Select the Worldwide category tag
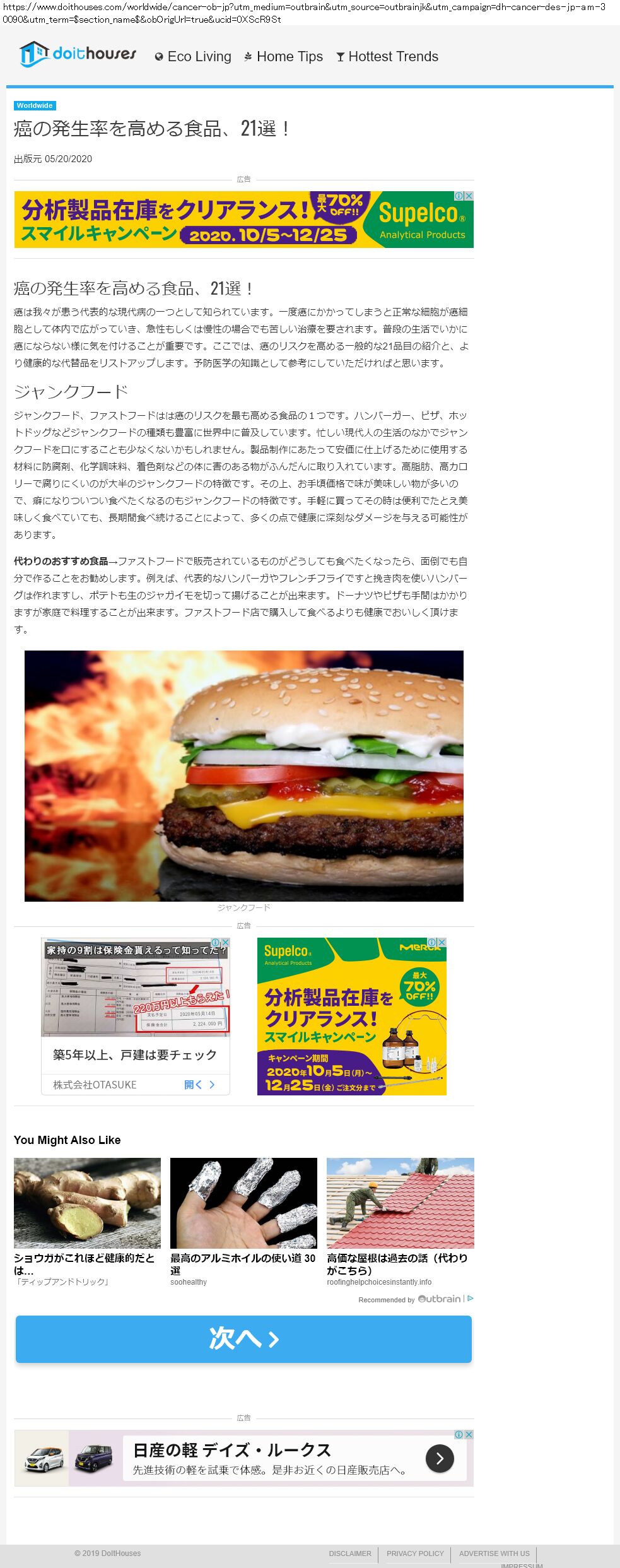Viewport: 620px width, 1568px height. click(x=35, y=105)
